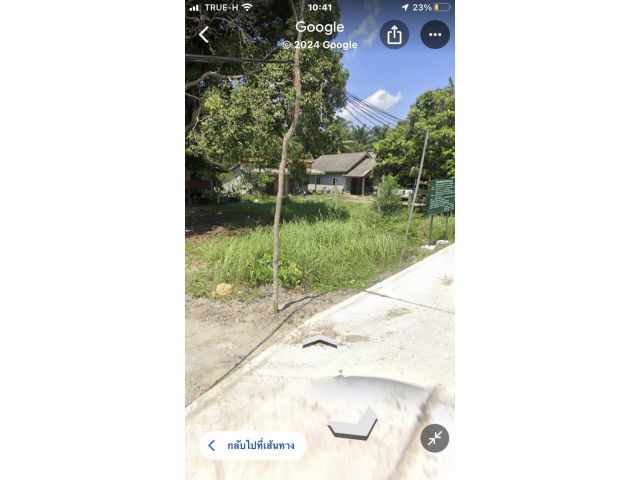The height and width of the screenshot is (480, 640).
Task: Tap the กลับไปที่เส้นทาง return-to-route button
Action: point(252,445)
